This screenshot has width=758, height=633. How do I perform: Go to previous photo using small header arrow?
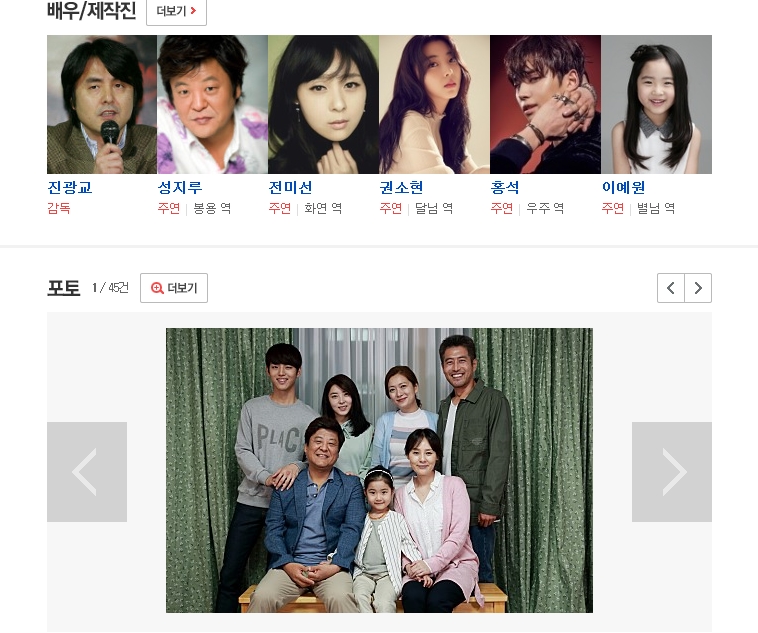tap(671, 288)
